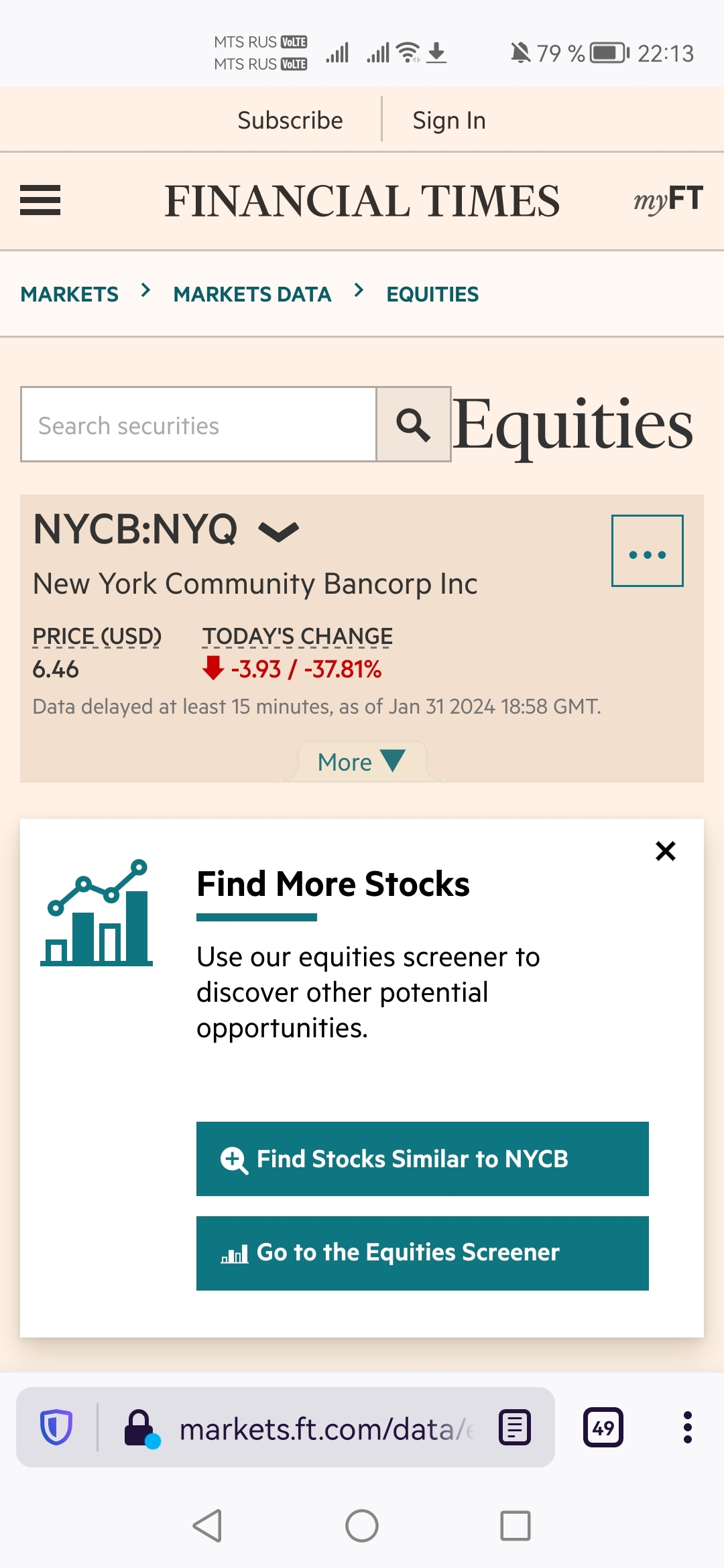Dismiss the Find More Stocks card
The image size is (724, 1568).
666,851
